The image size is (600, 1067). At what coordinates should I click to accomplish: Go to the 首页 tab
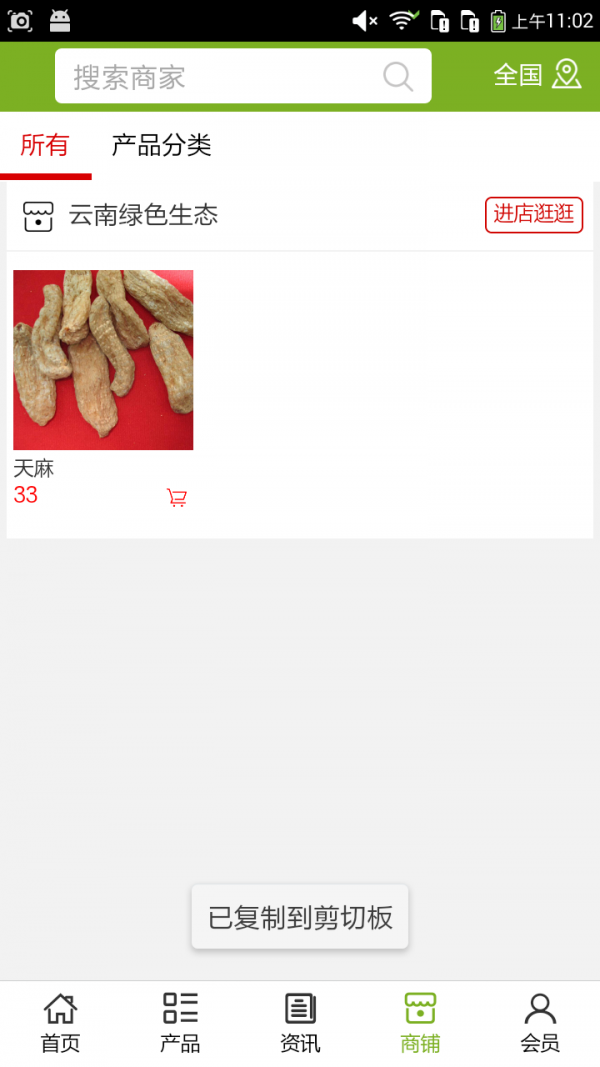pos(60,1022)
